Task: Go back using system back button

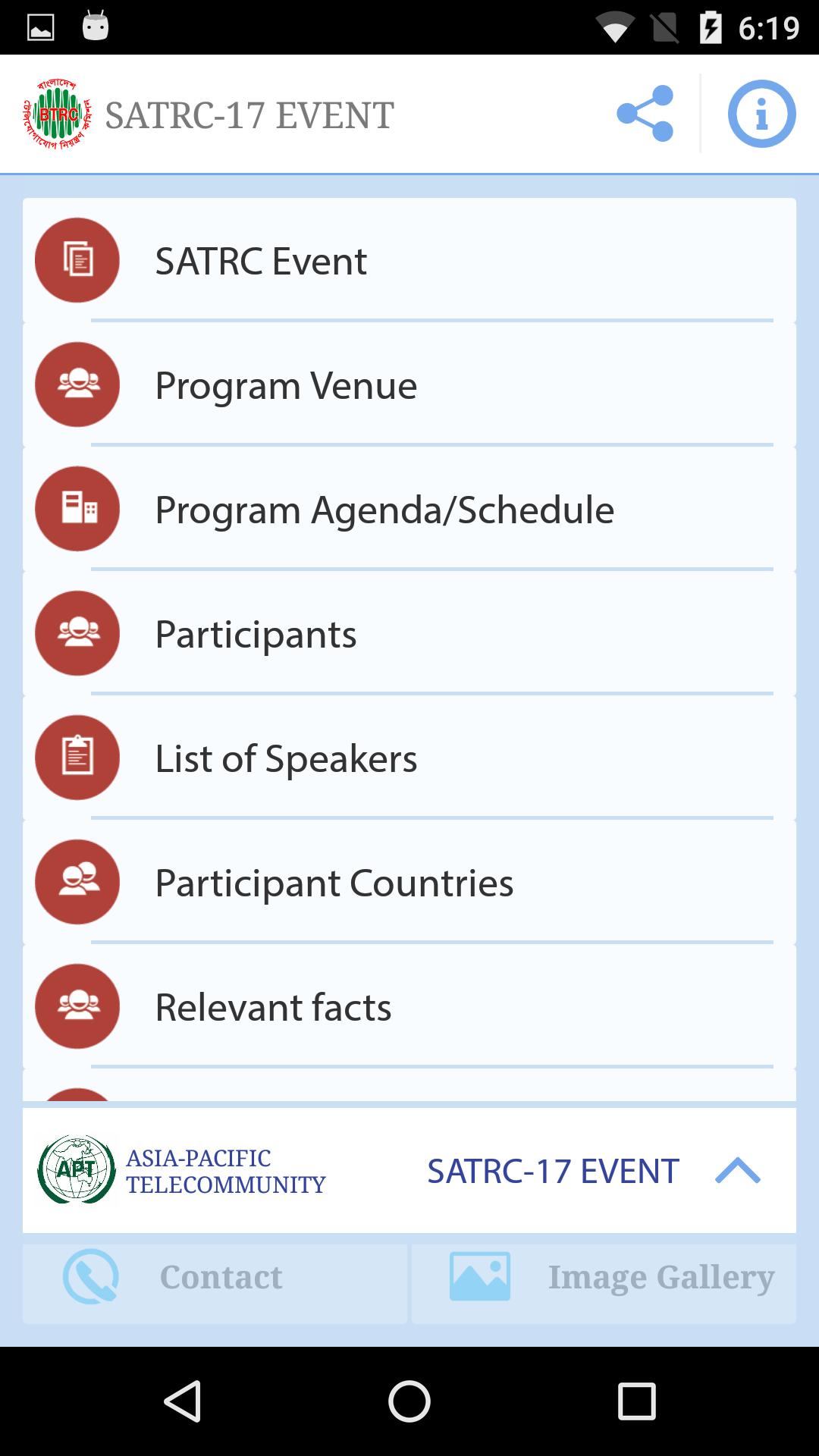Action: pyautogui.click(x=182, y=1400)
